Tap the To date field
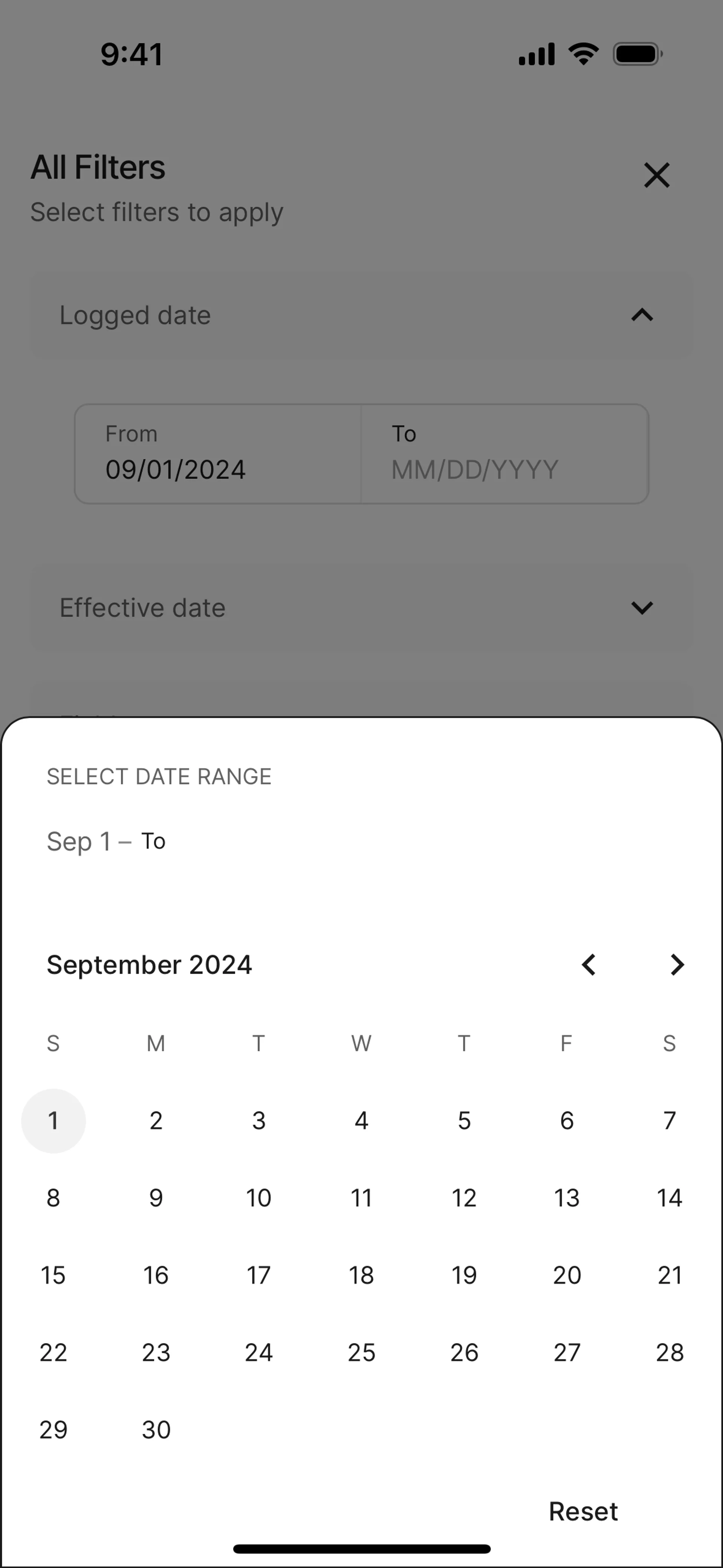723x1568 pixels. pos(505,454)
